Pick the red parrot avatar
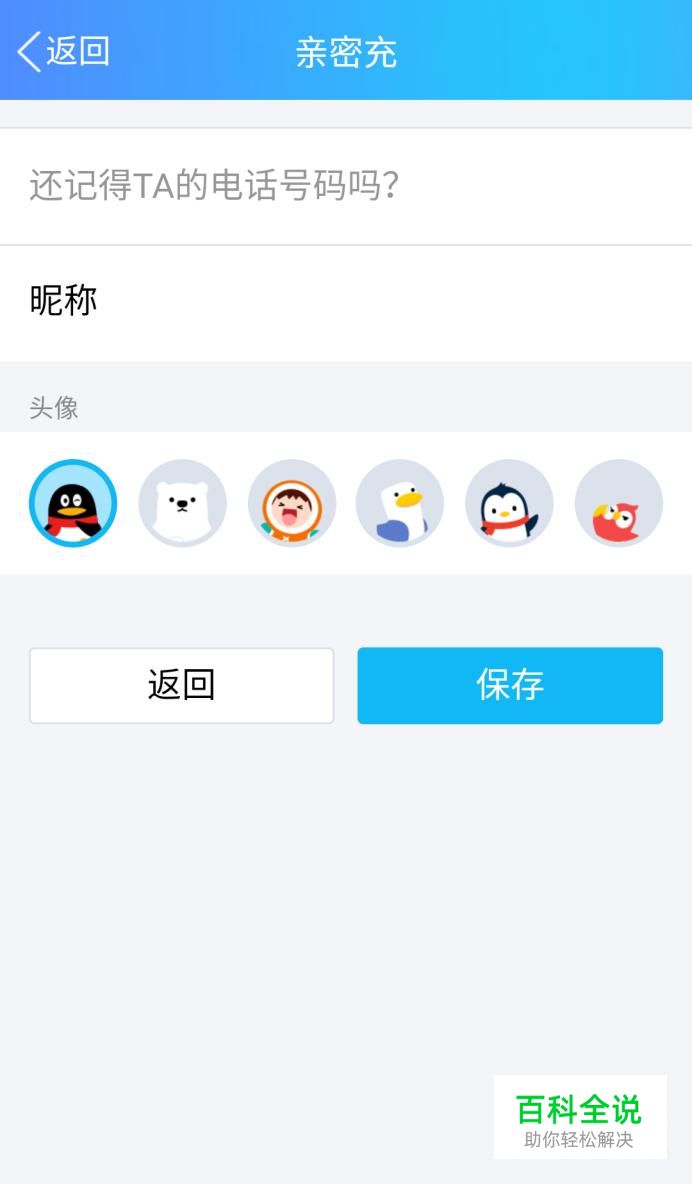Screen dimensions: 692x1184 tap(619, 503)
